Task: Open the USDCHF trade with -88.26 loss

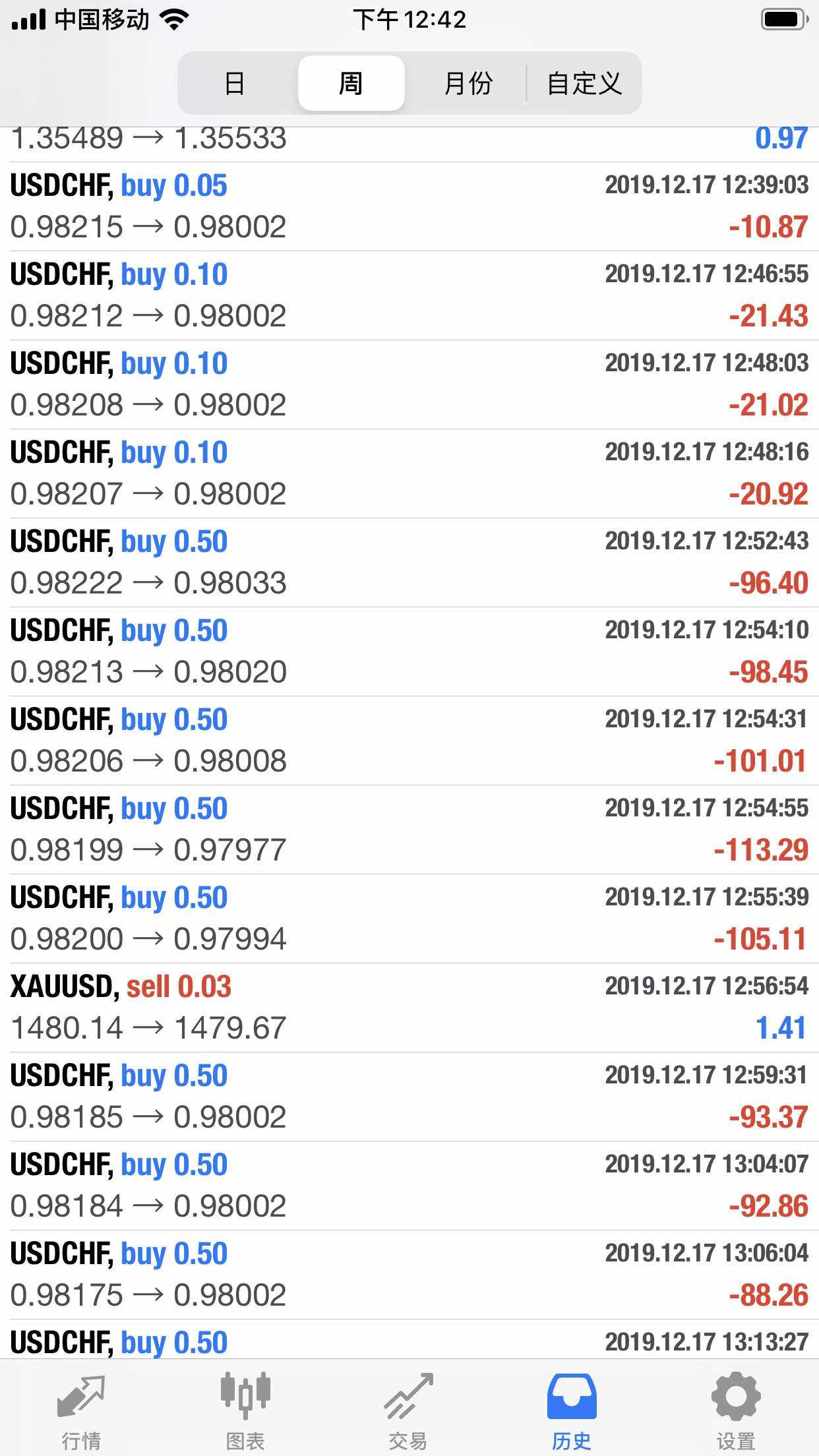Action: (409, 1275)
